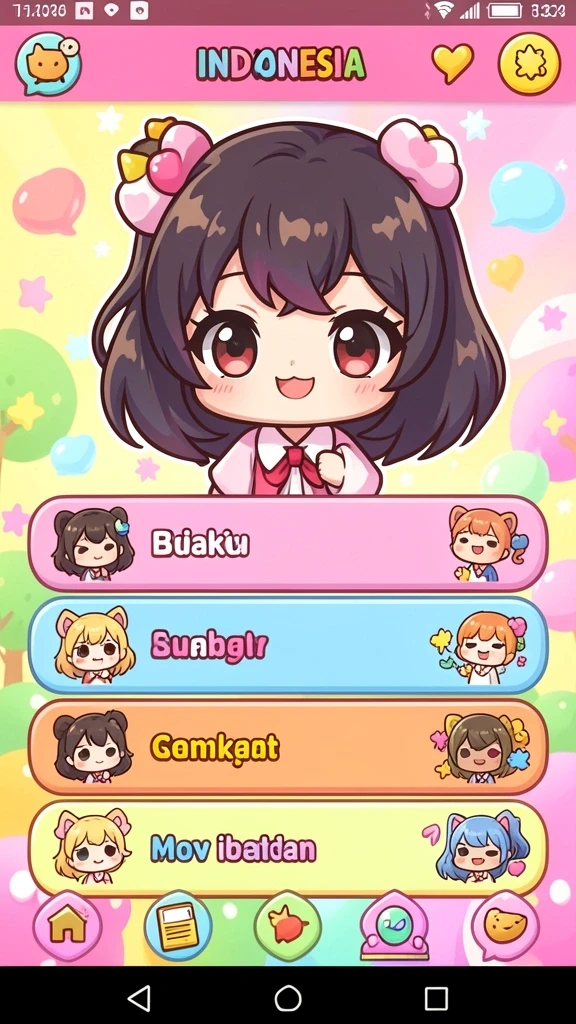
Task: Open the red cat tab
Action: coord(287,926)
